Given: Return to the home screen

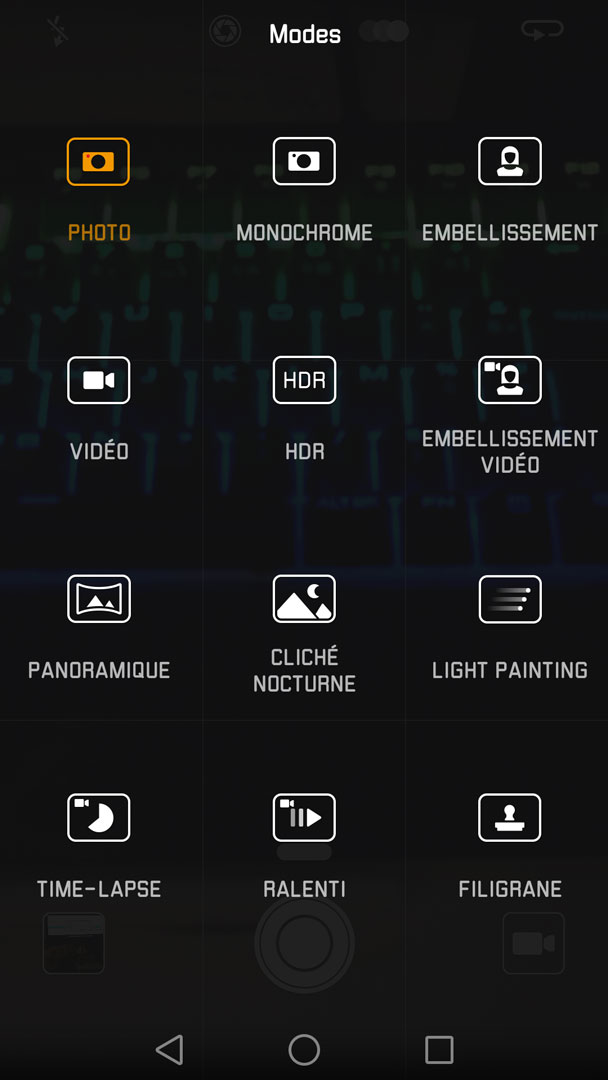Looking at the screenshot, I should click(x=304, y=1049).
